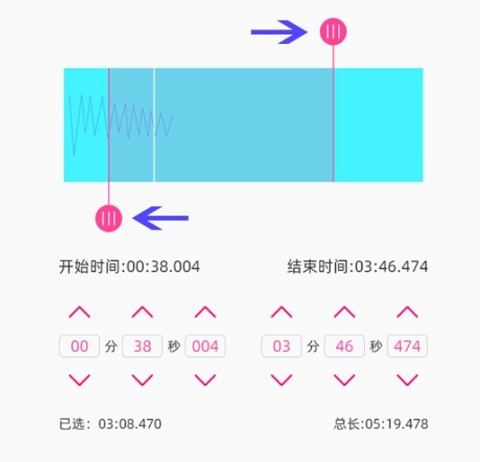Viewport: 480px width, 462px height.
Task: Increase the start time seconds value
Action: click(142, 312)
